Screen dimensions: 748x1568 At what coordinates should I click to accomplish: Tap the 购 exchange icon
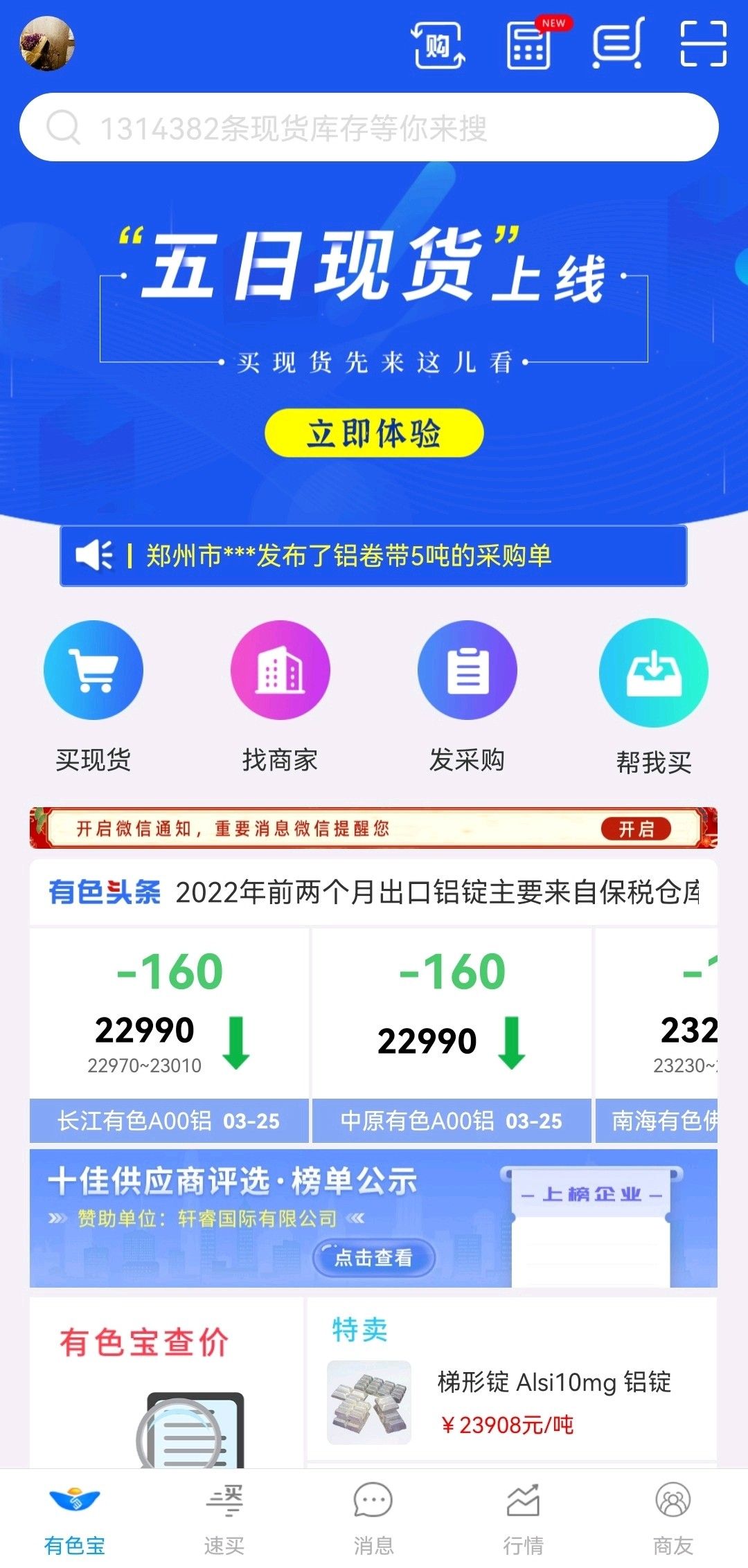[438, 45]
